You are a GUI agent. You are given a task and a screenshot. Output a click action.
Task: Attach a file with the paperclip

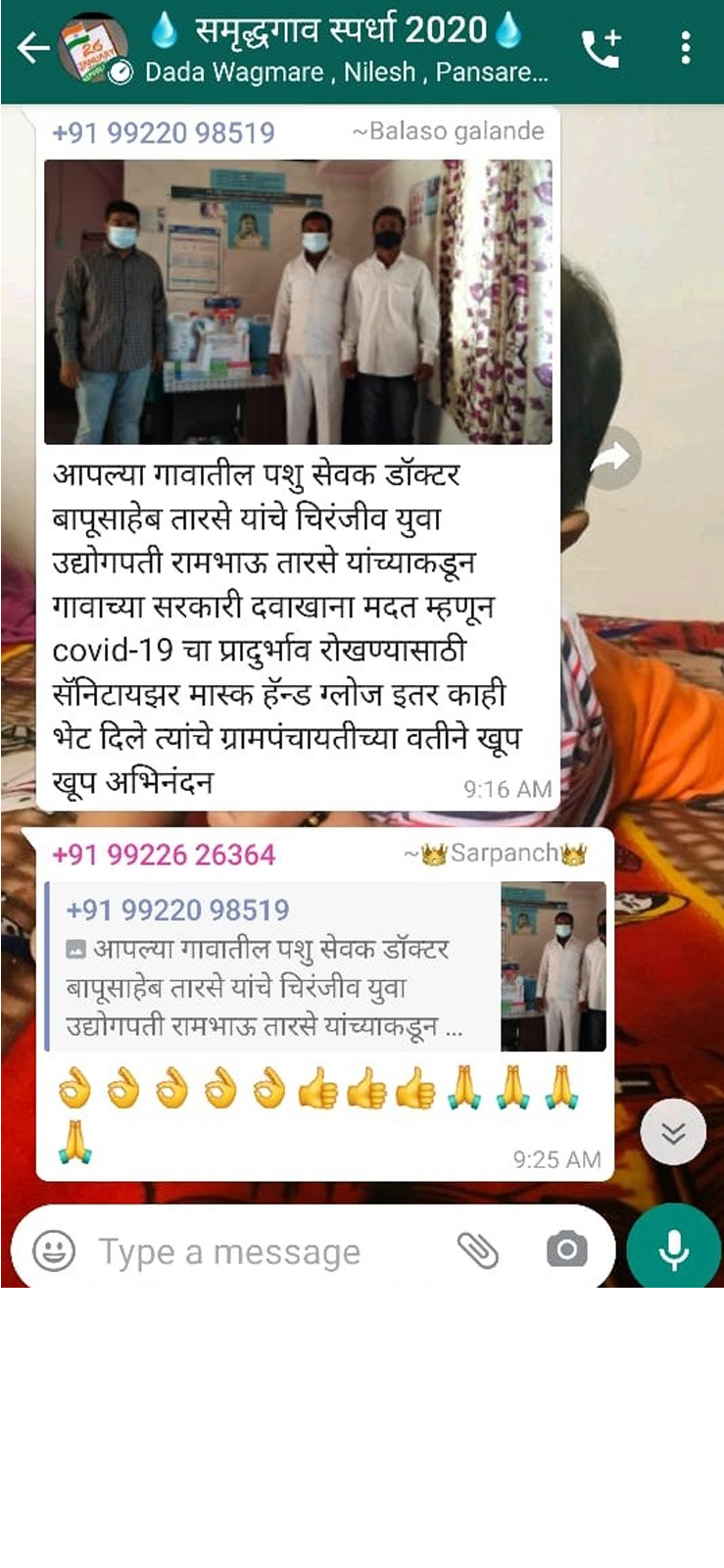(478, 1250)
